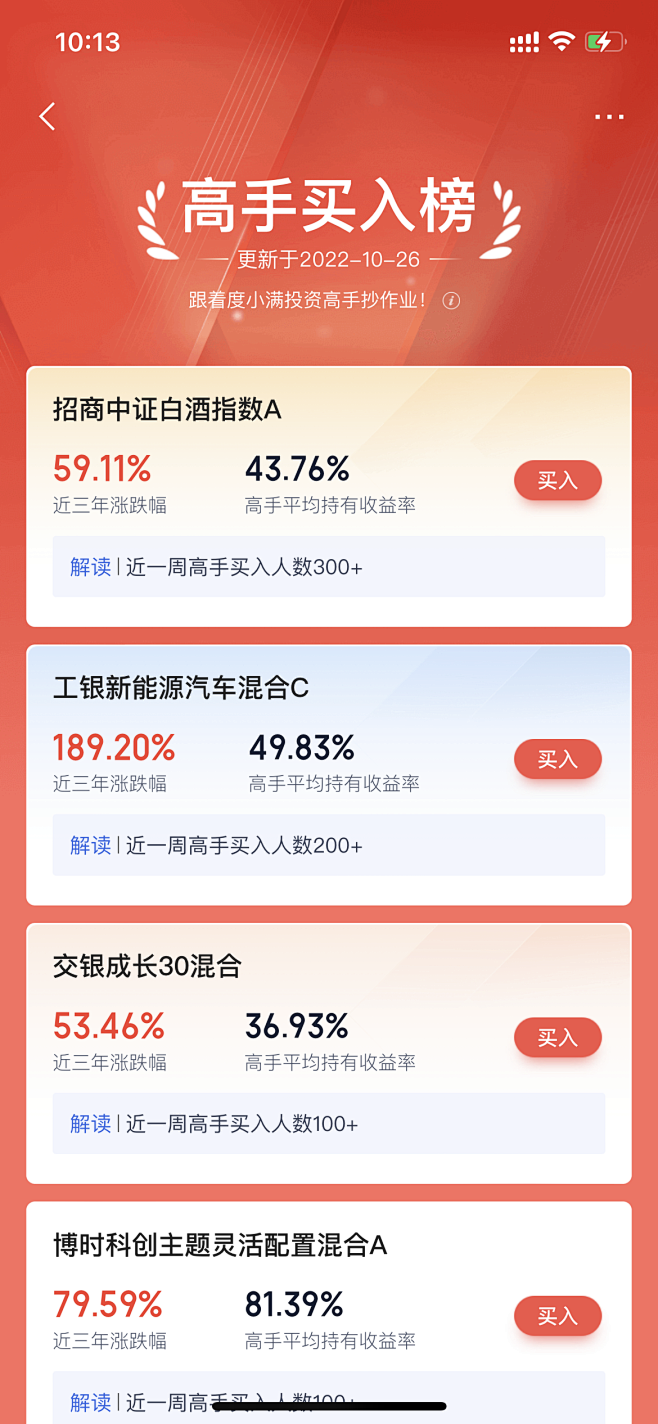Open the 交银成长30混合 fund card
Screen dimensions: 658x1424
[x=147, y=966]
